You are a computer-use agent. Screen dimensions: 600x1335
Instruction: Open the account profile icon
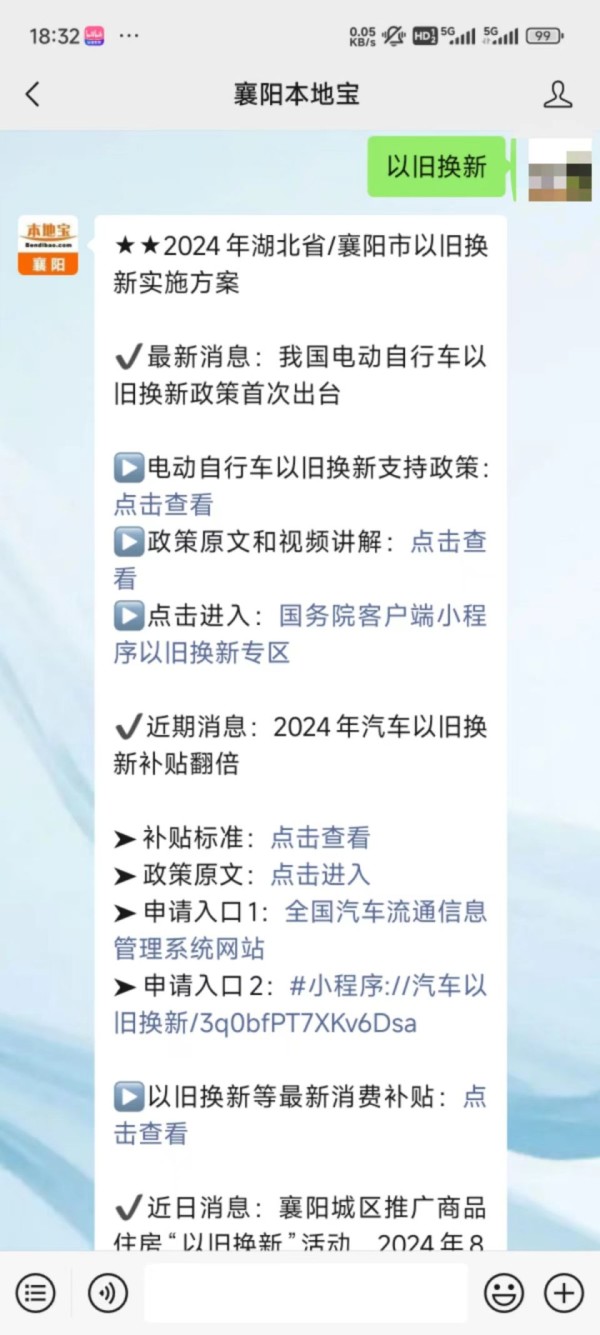pyautogui.click(x=557, y=94)
